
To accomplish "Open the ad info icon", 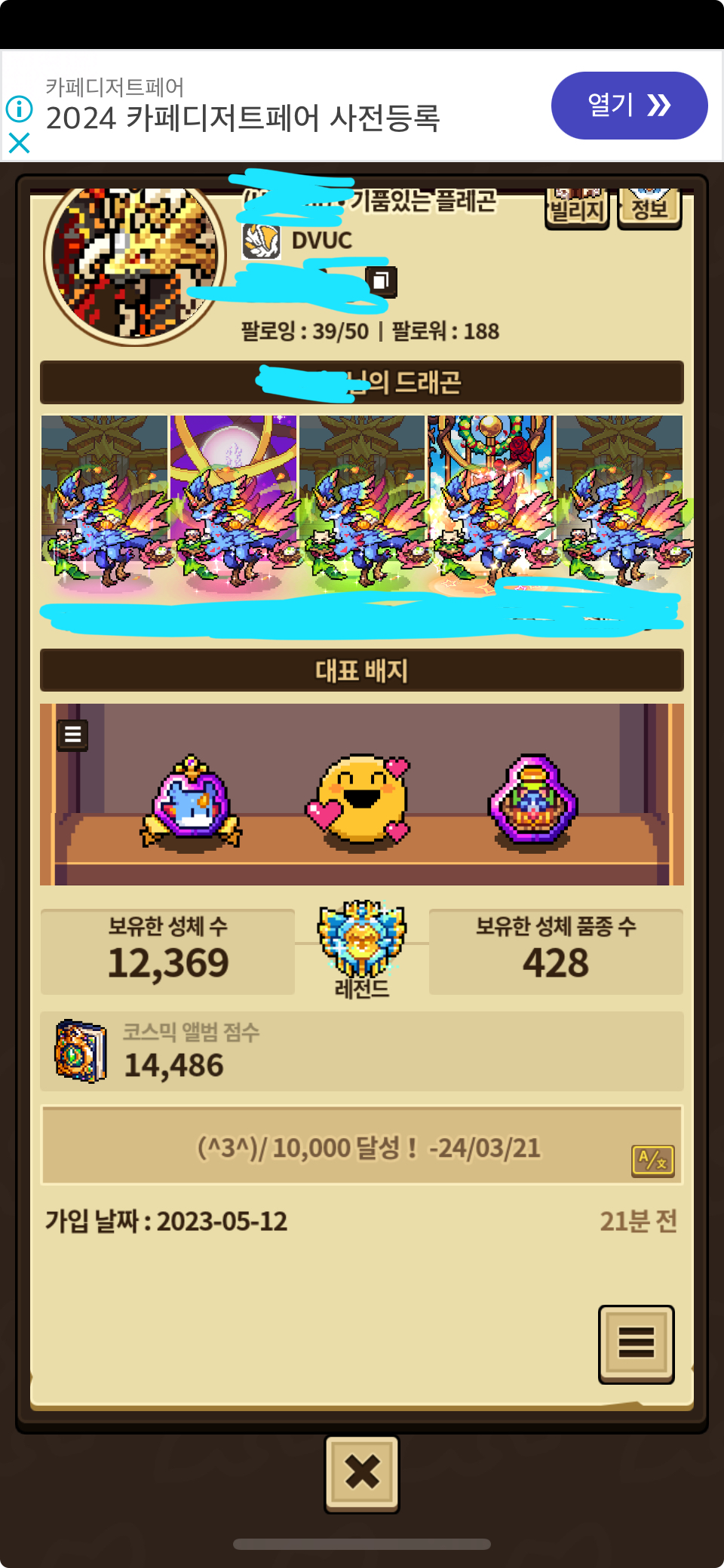I will pos(19,109).
